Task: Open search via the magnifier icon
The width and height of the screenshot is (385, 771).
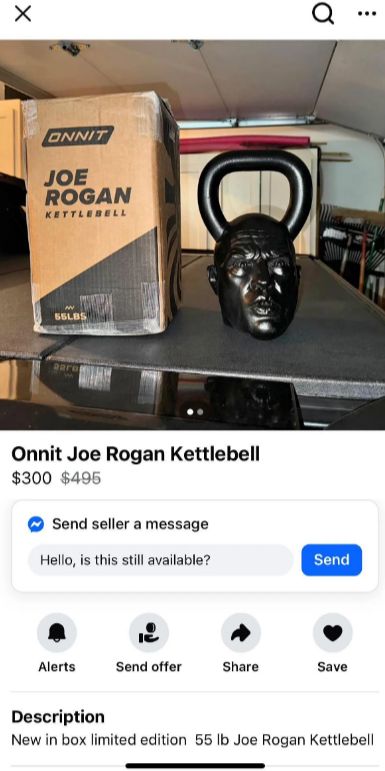Action: [323, 14]
